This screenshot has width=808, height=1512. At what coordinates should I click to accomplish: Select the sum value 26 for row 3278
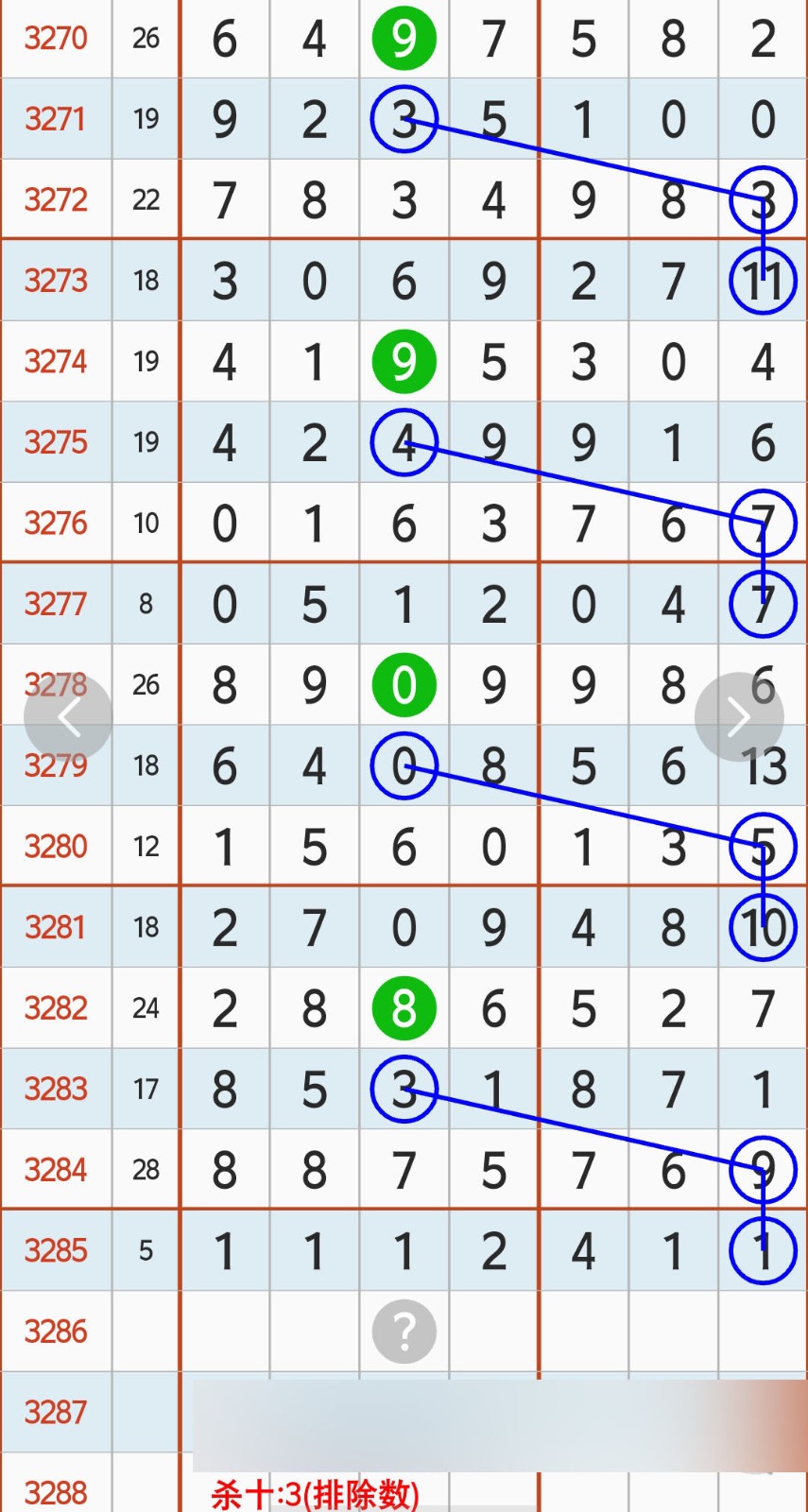[x=146, y=686]
